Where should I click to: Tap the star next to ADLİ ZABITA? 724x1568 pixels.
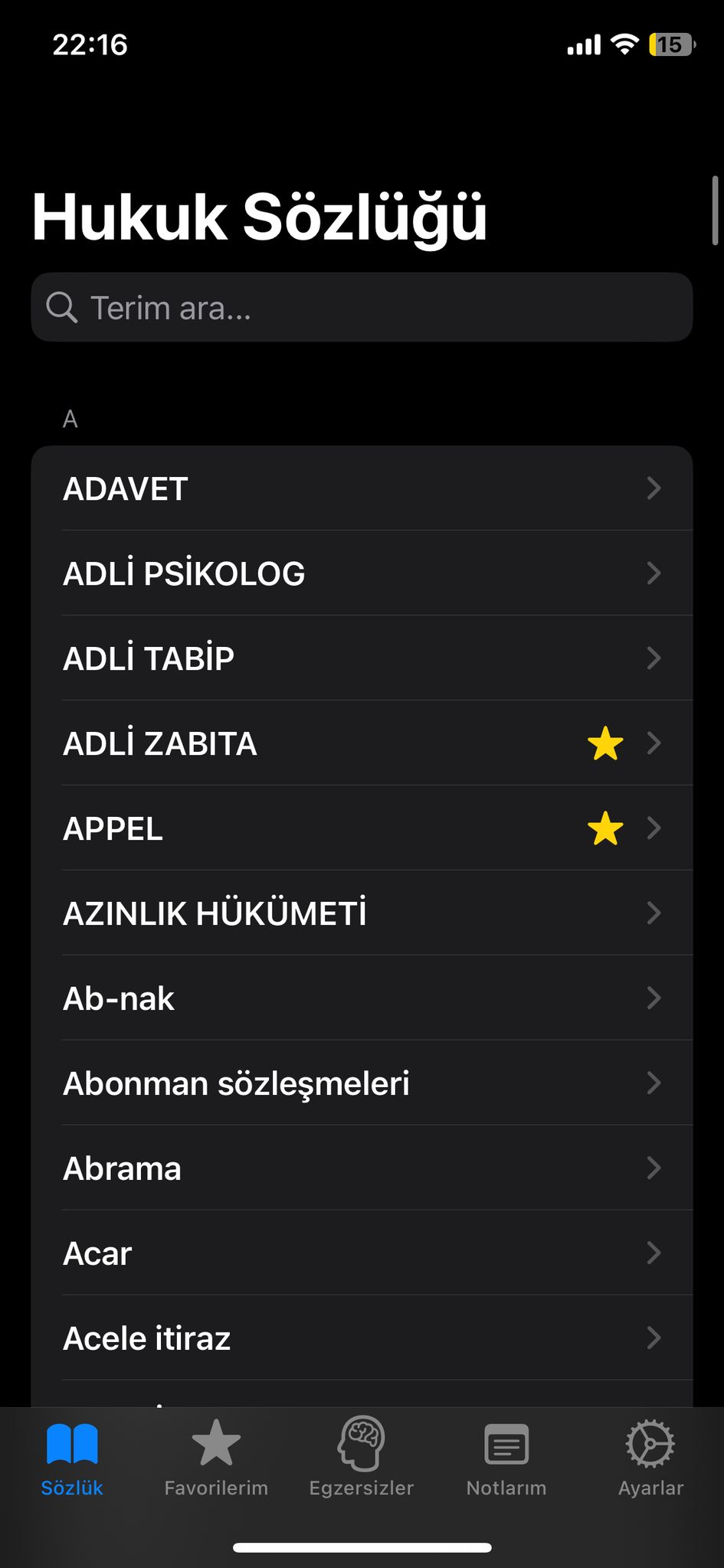click(x=604, y=743)
